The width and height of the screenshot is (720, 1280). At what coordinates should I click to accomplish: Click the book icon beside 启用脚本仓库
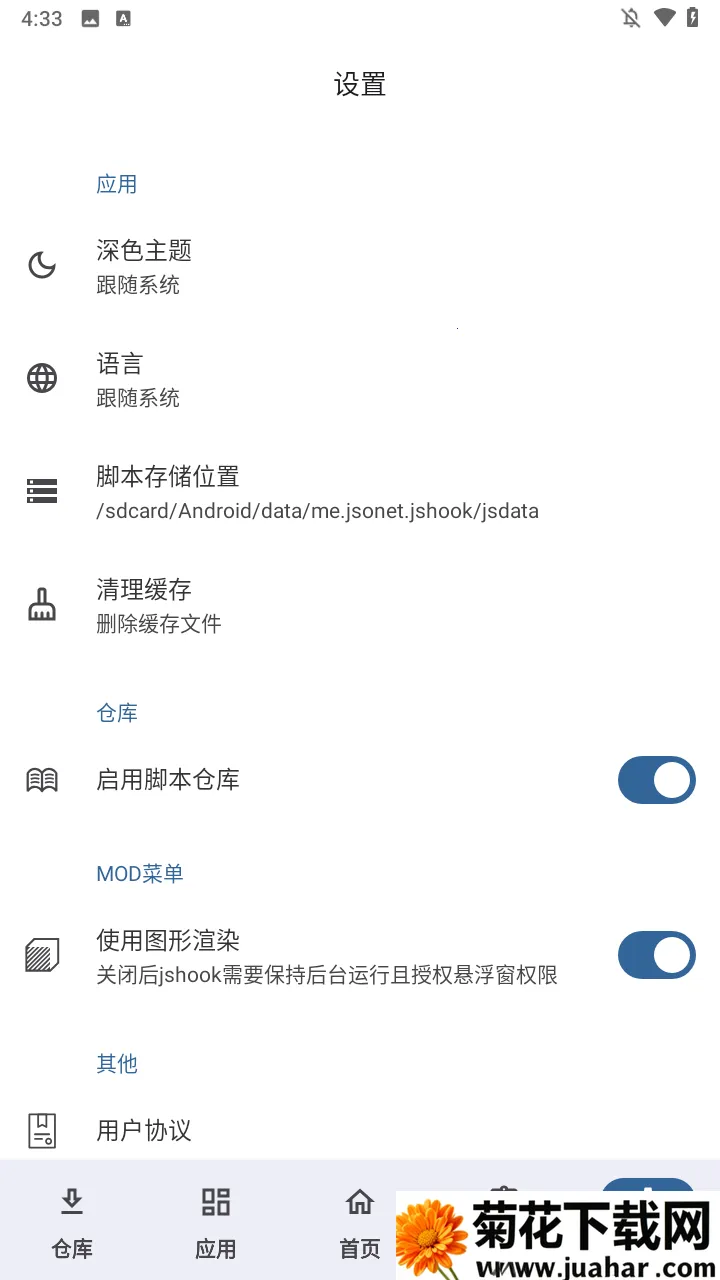coord(42,780)
